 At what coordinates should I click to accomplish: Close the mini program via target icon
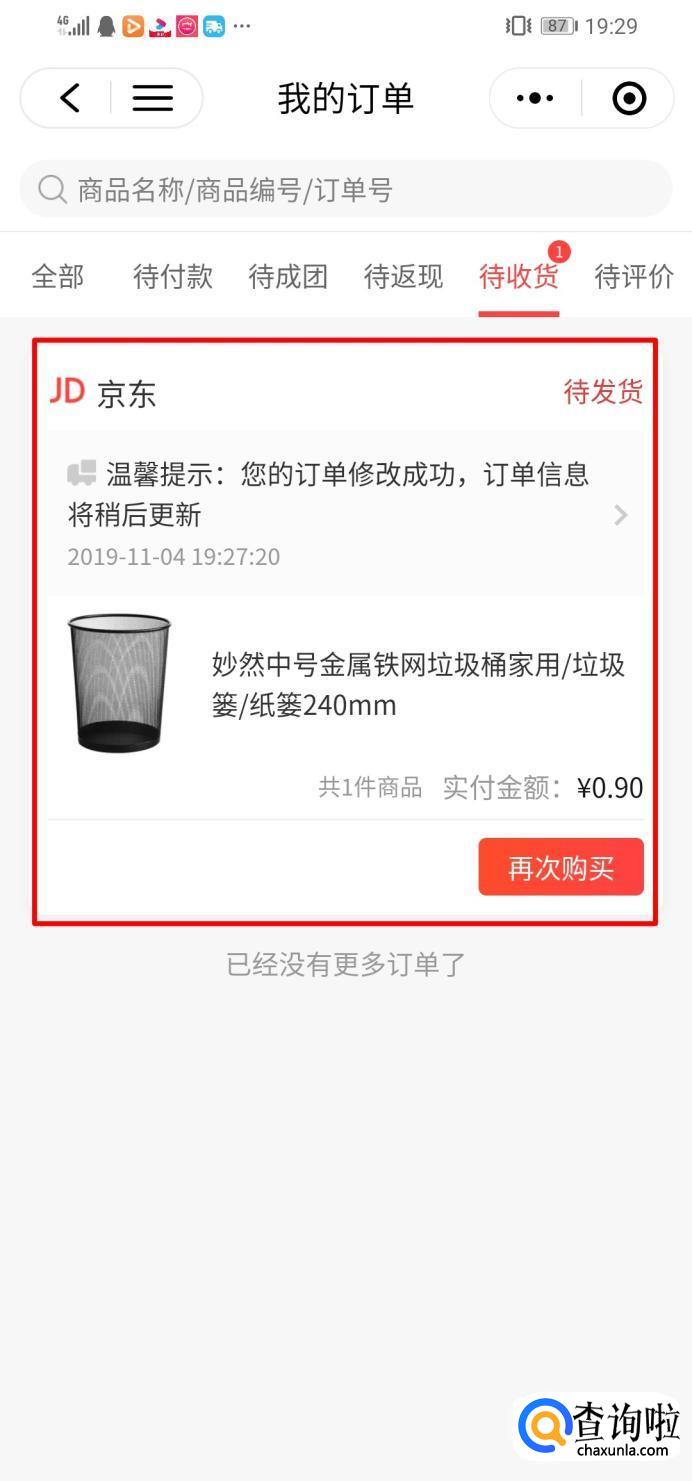(628, 98)
